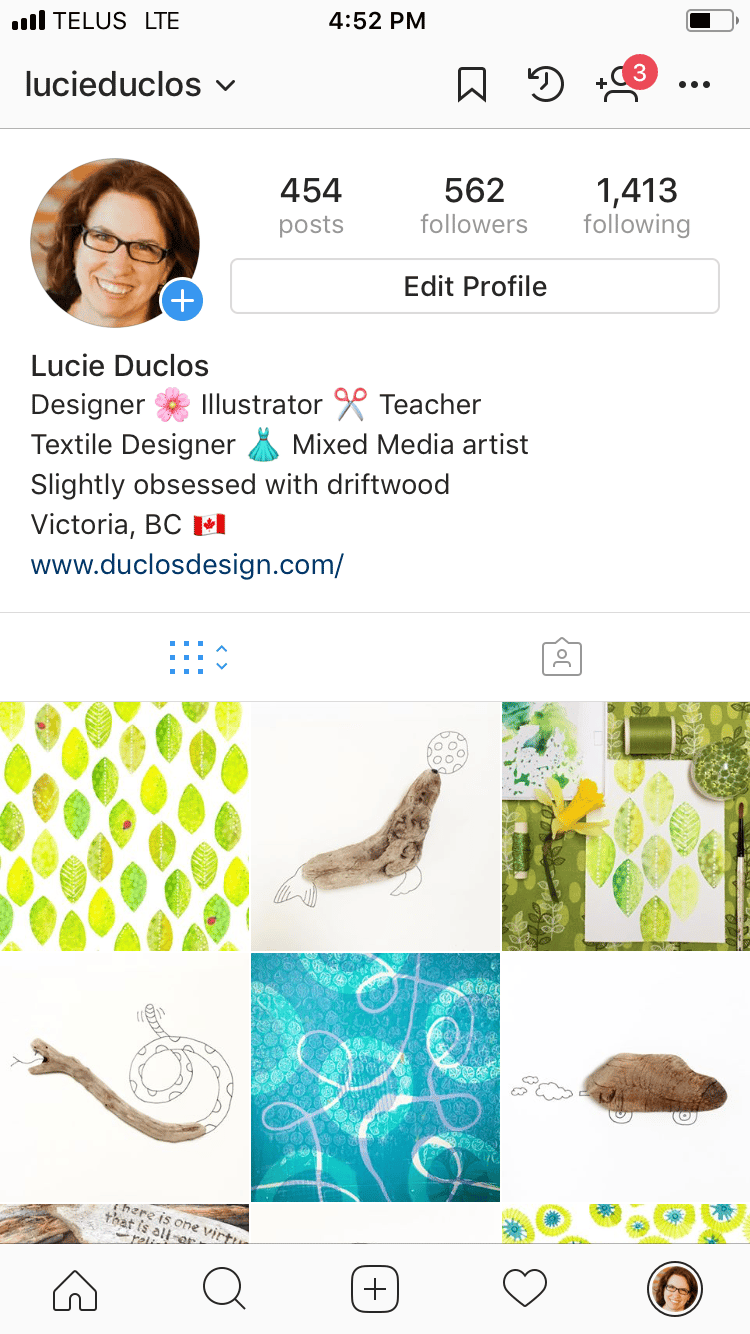The image size is (750, 1334).
Task: Open the turquoise swirl pattern post
Action: coord(375,1077)
